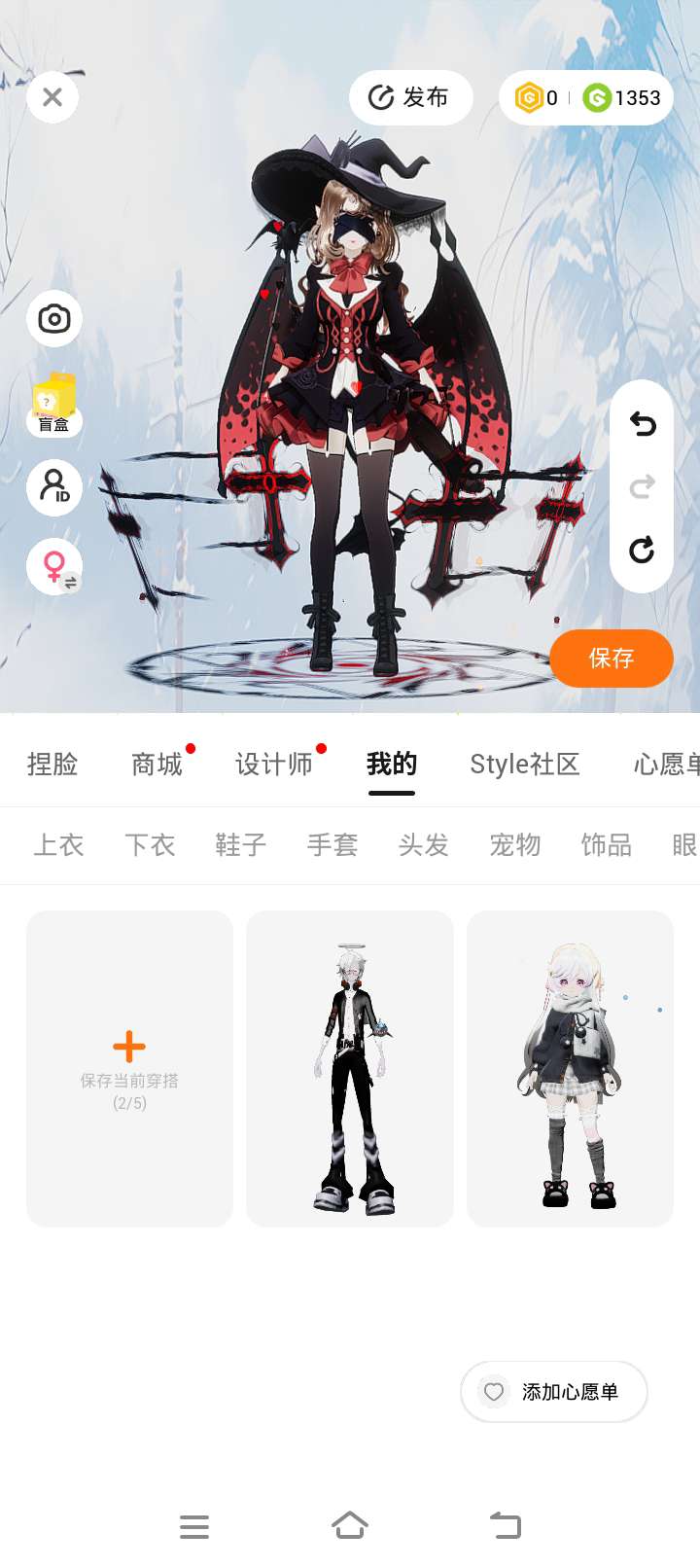
Task: Go to the 设计师 designer tab
Action: pyautogui.click(x=274, y=765)
